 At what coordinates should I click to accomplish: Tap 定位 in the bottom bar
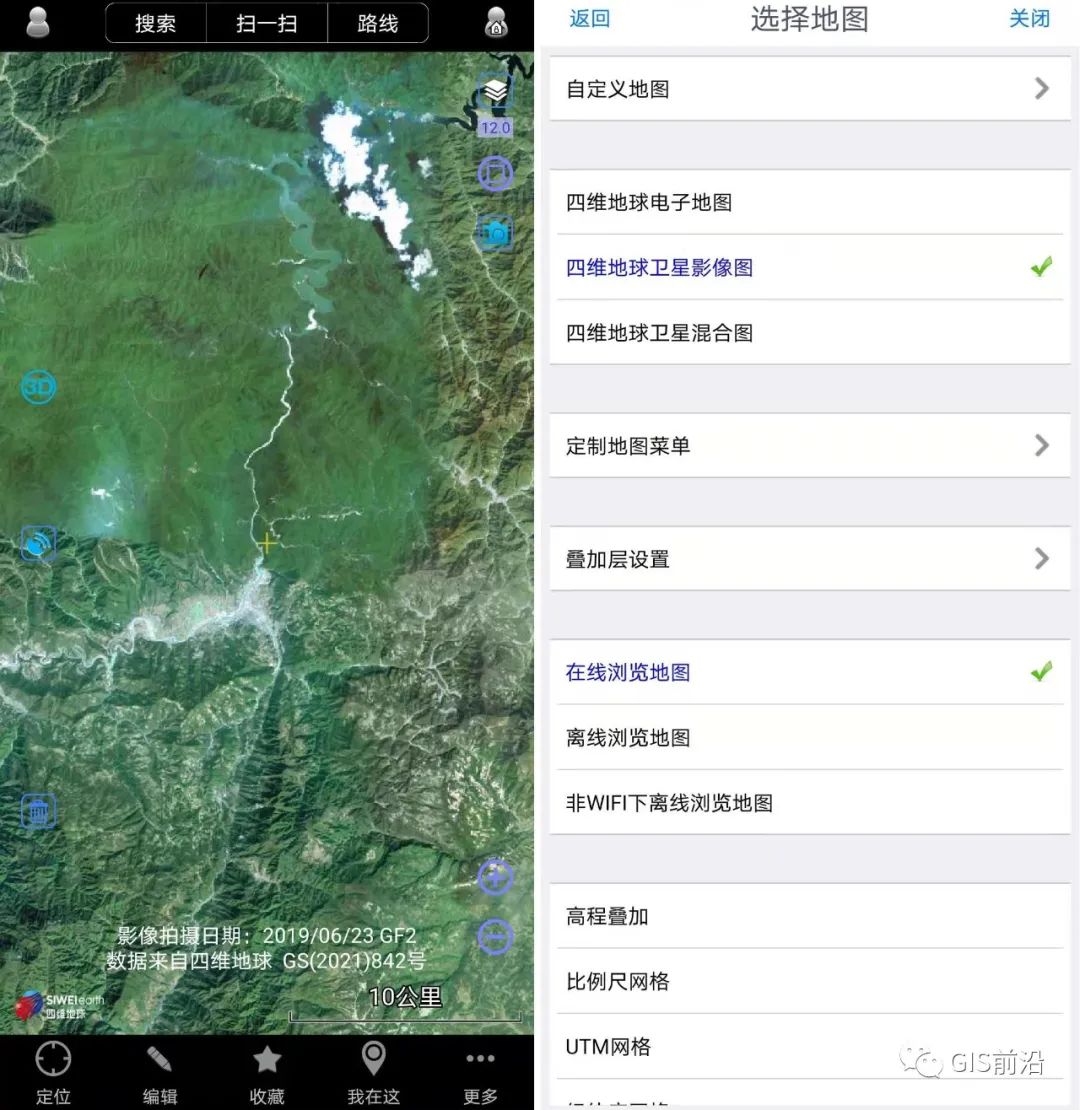point(53,1072)
